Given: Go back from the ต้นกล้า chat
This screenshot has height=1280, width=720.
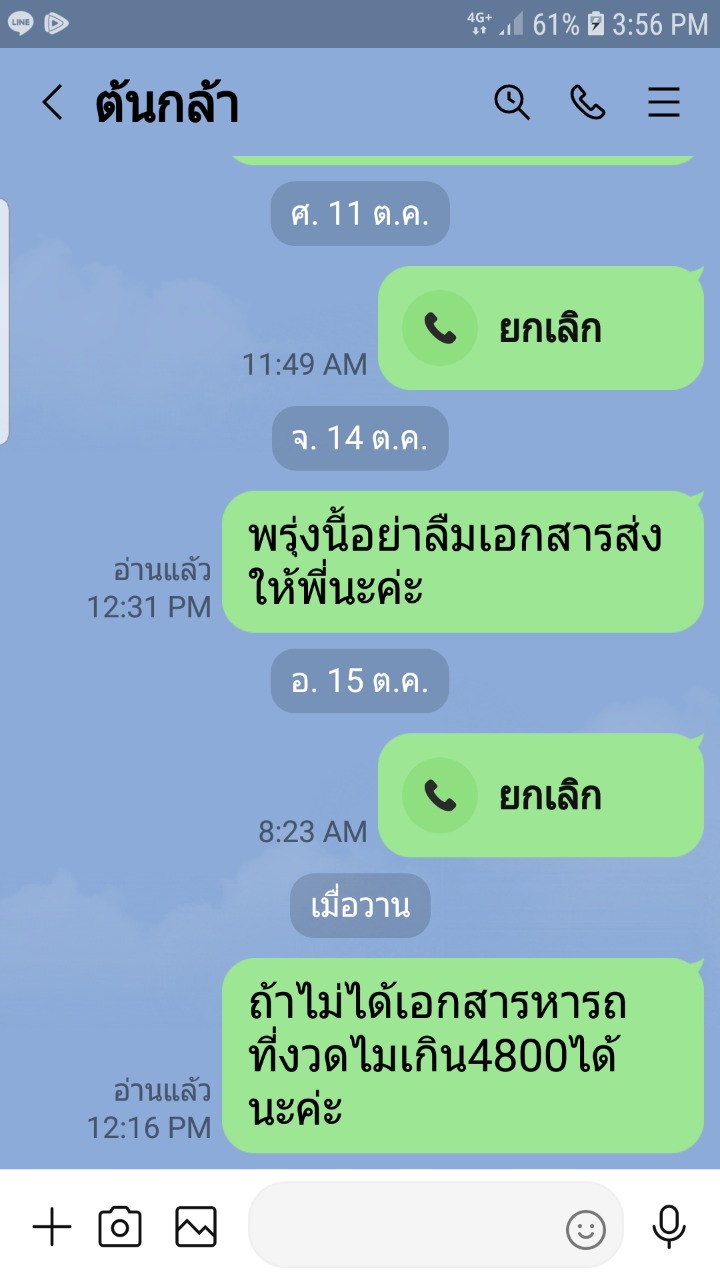Looking at the screenshot, I should [52, 103].
